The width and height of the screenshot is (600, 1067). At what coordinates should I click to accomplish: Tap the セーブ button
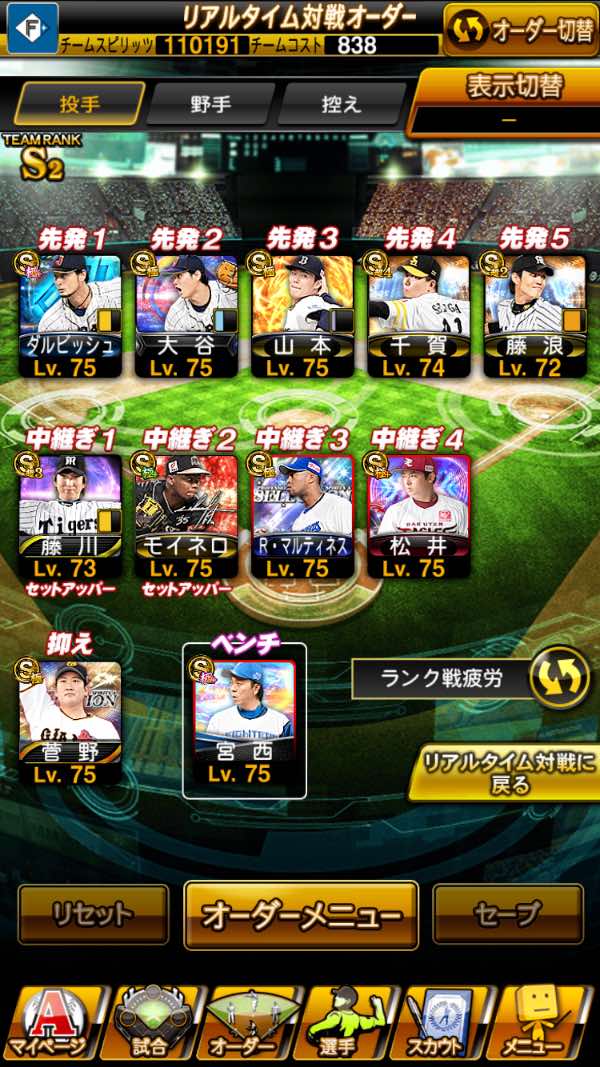(x=507, y=913)
